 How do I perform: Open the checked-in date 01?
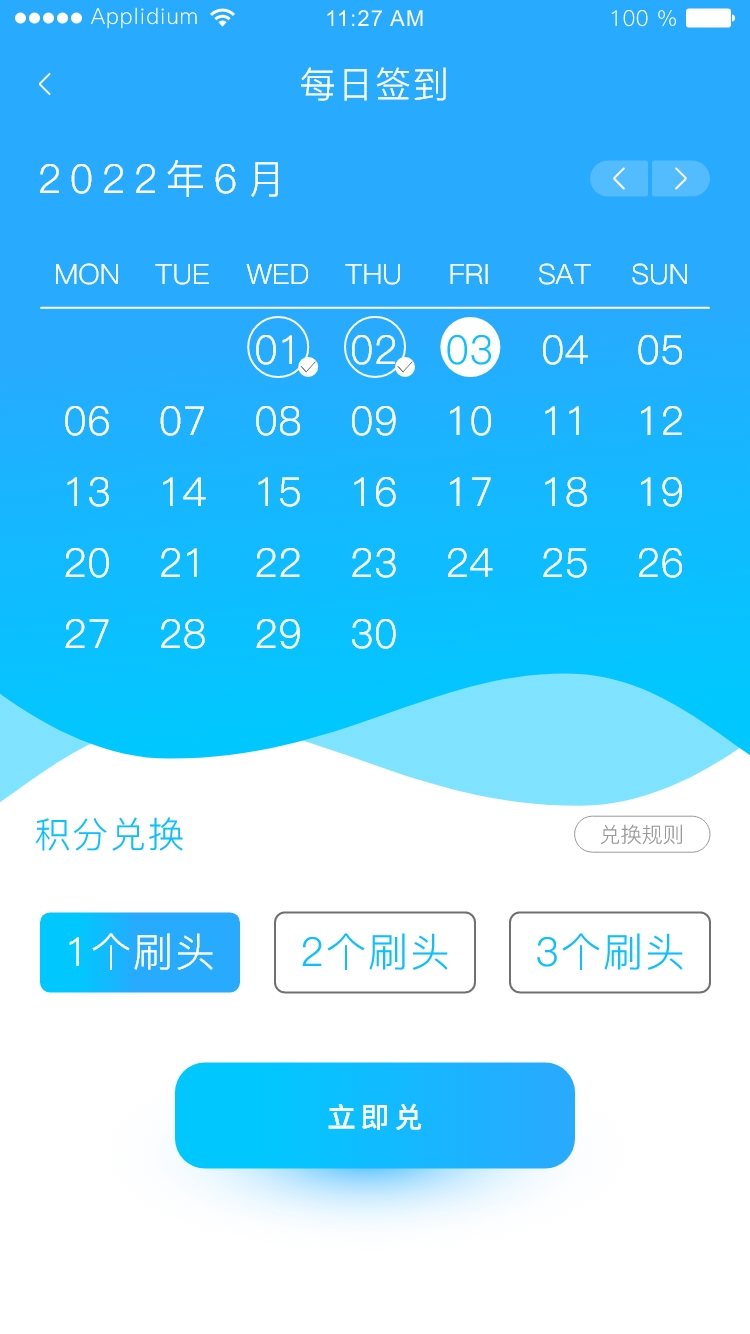click(277, 348)
